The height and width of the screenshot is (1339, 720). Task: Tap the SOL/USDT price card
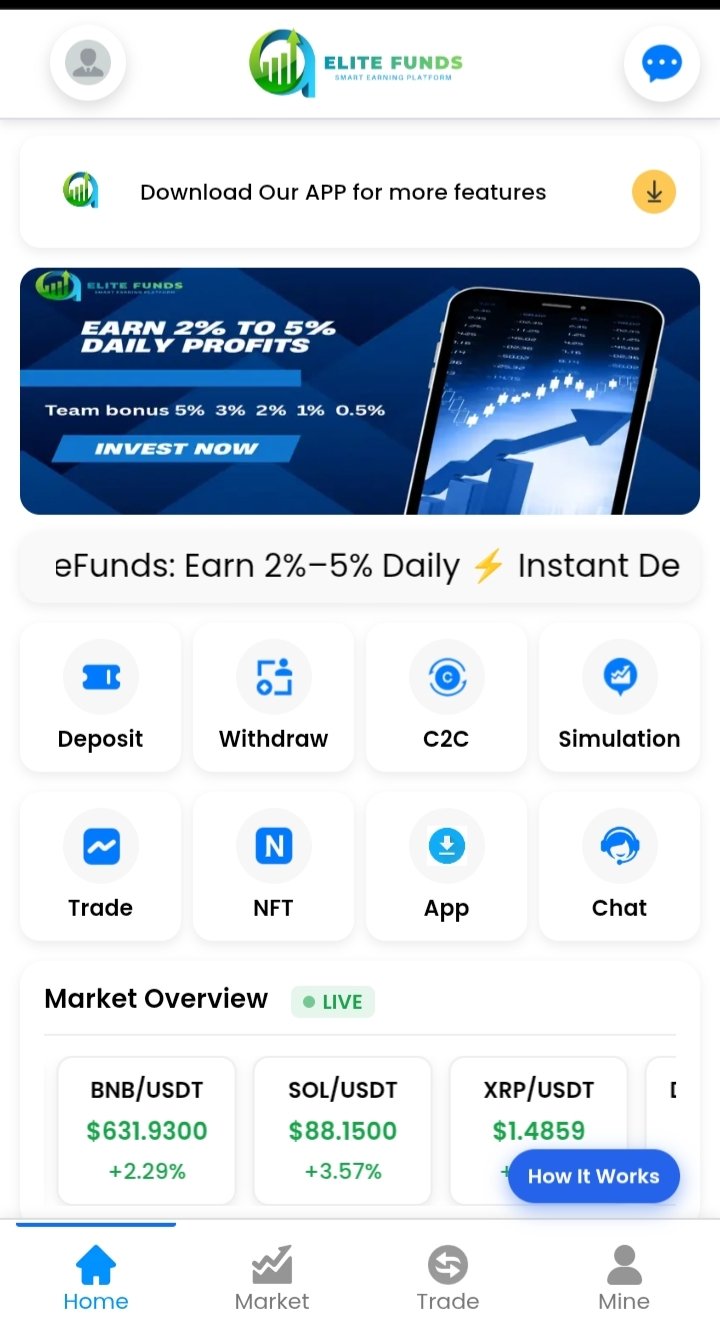(x=343, y=1130)
